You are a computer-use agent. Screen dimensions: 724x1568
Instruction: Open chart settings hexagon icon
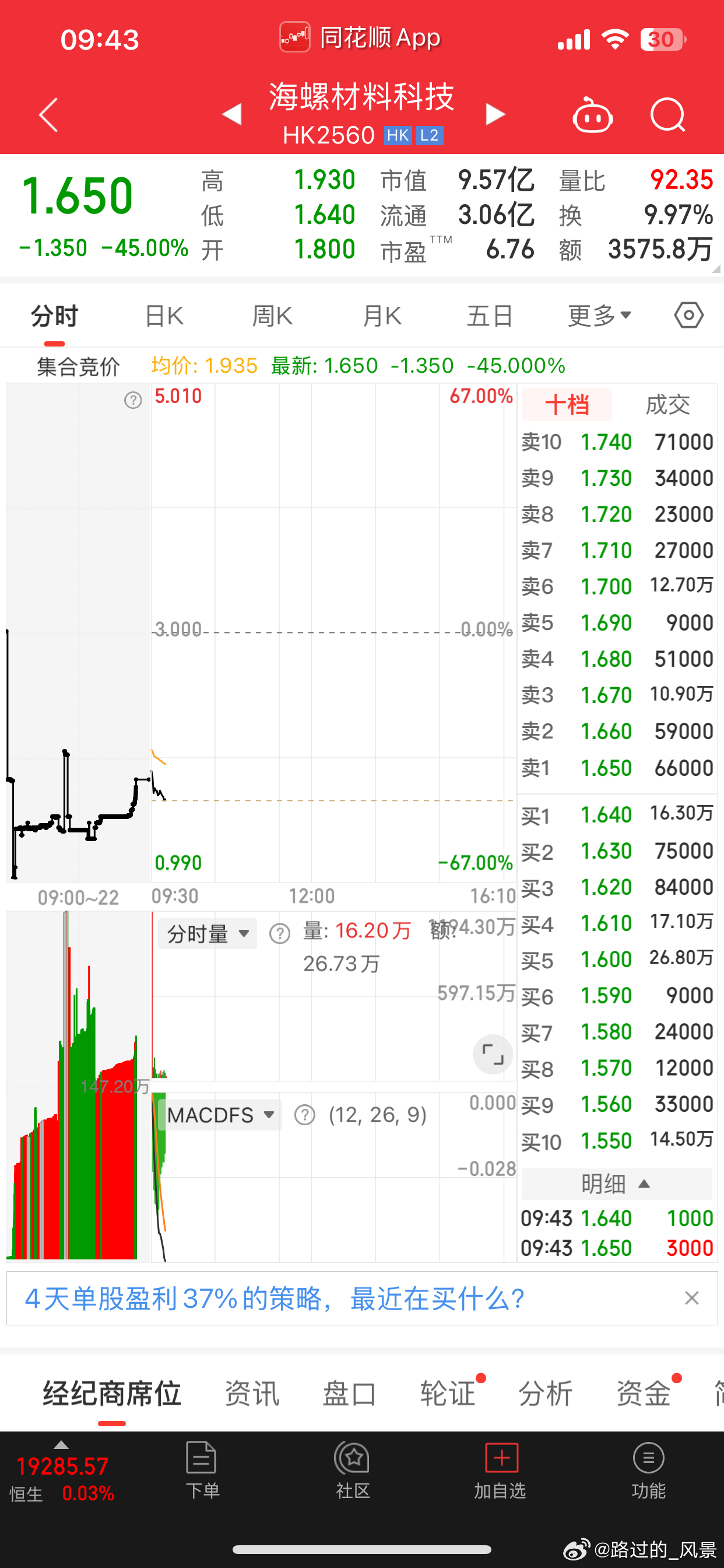point(688,316)
